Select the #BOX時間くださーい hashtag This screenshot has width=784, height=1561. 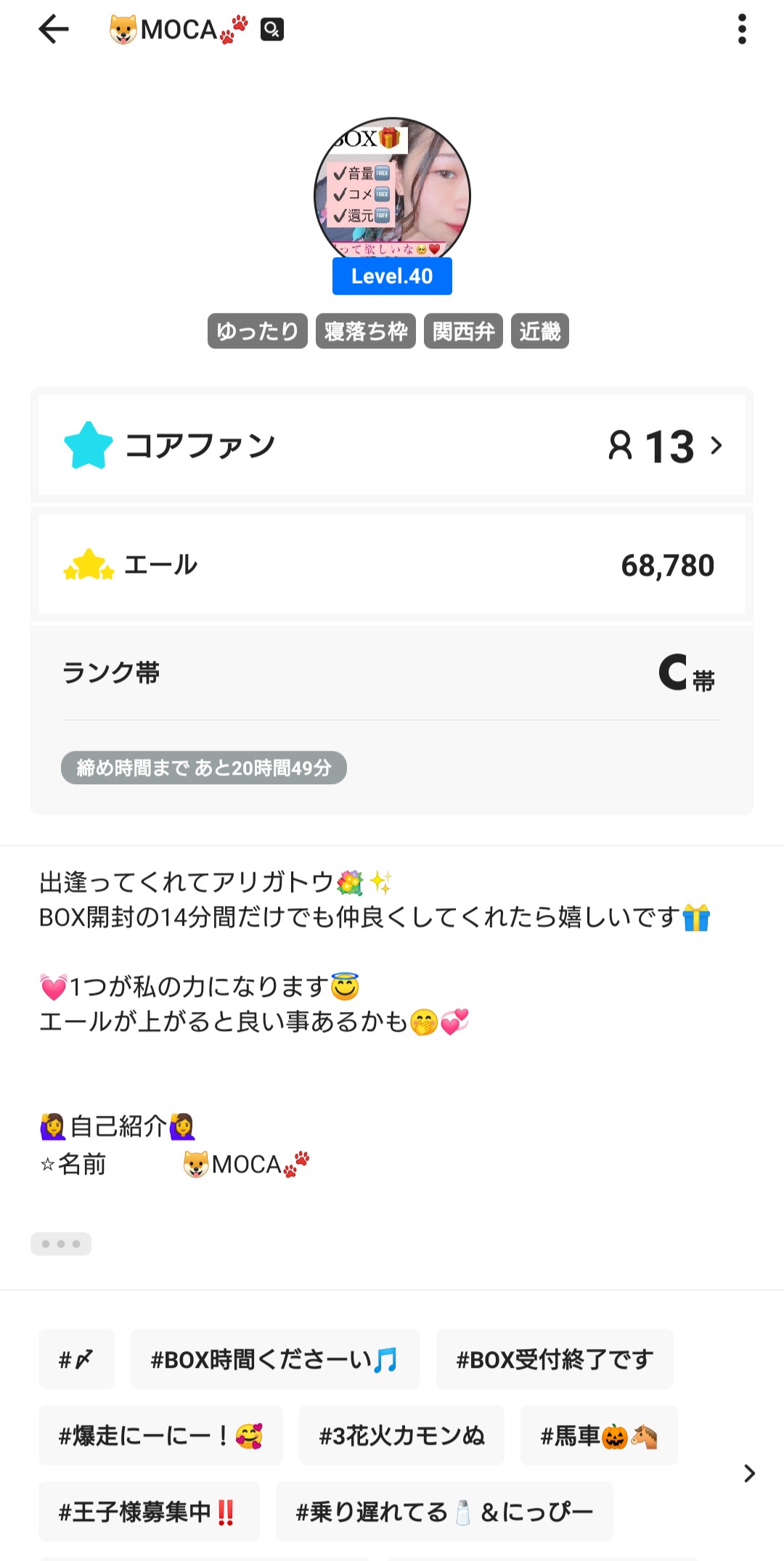(275, 1359)
